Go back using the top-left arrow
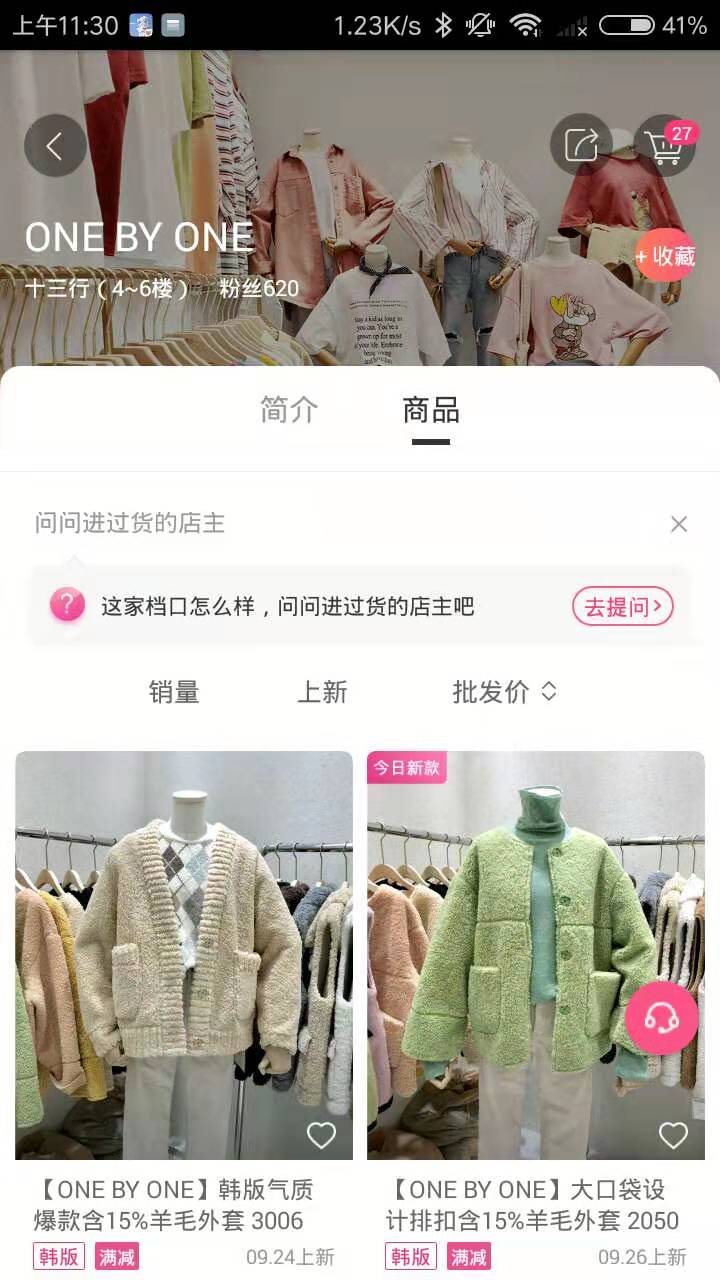Screen dimensions: 720x1280 click(x=55, y=146)
